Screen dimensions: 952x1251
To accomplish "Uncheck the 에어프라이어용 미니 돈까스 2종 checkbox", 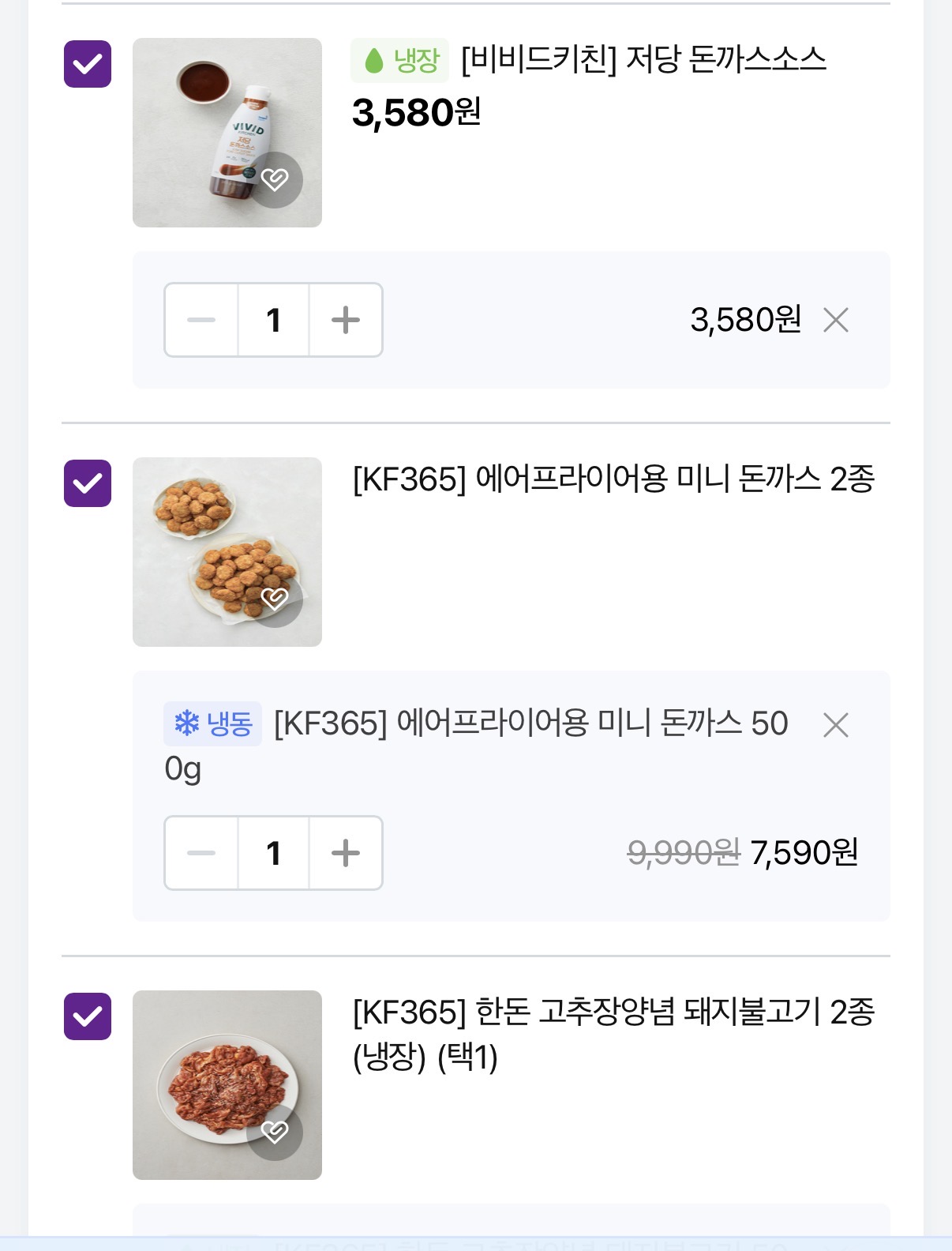I will (x=88, y=483).
